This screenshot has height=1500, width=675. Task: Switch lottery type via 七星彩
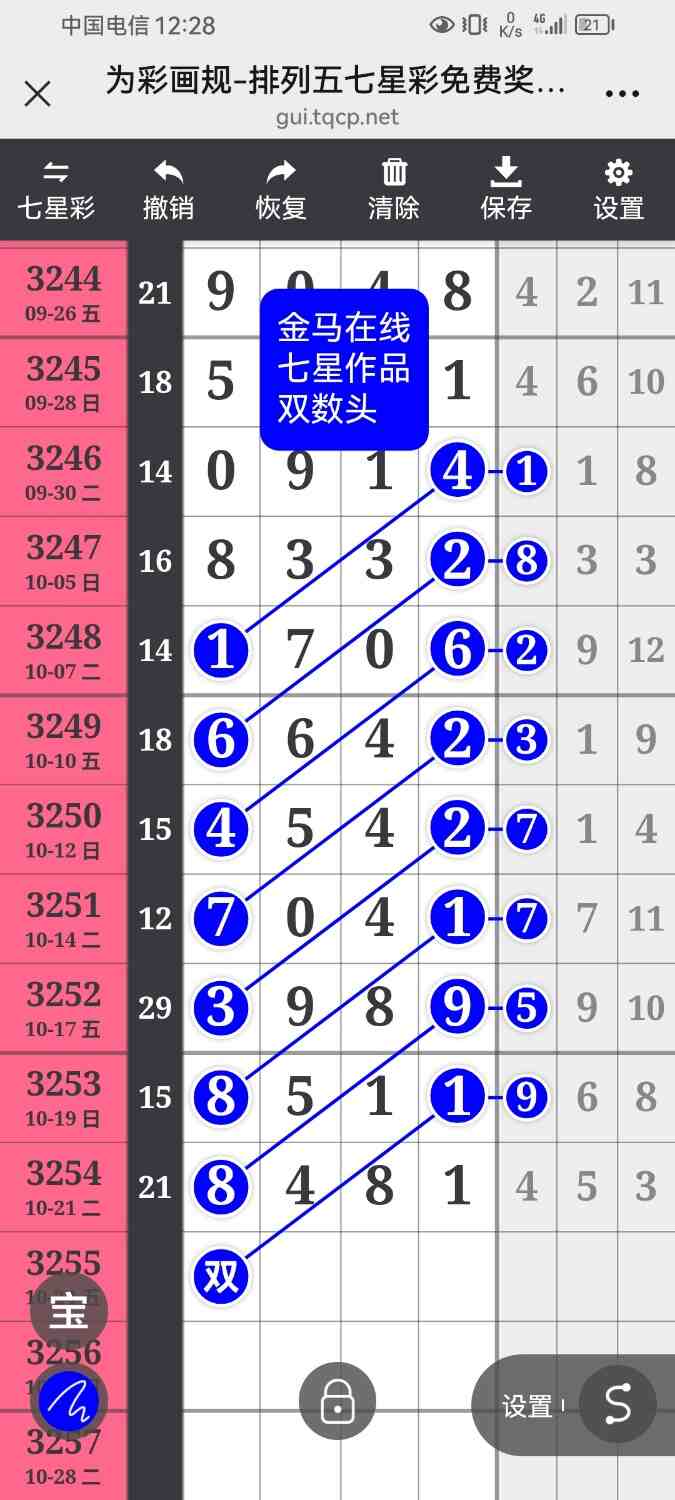56,190
